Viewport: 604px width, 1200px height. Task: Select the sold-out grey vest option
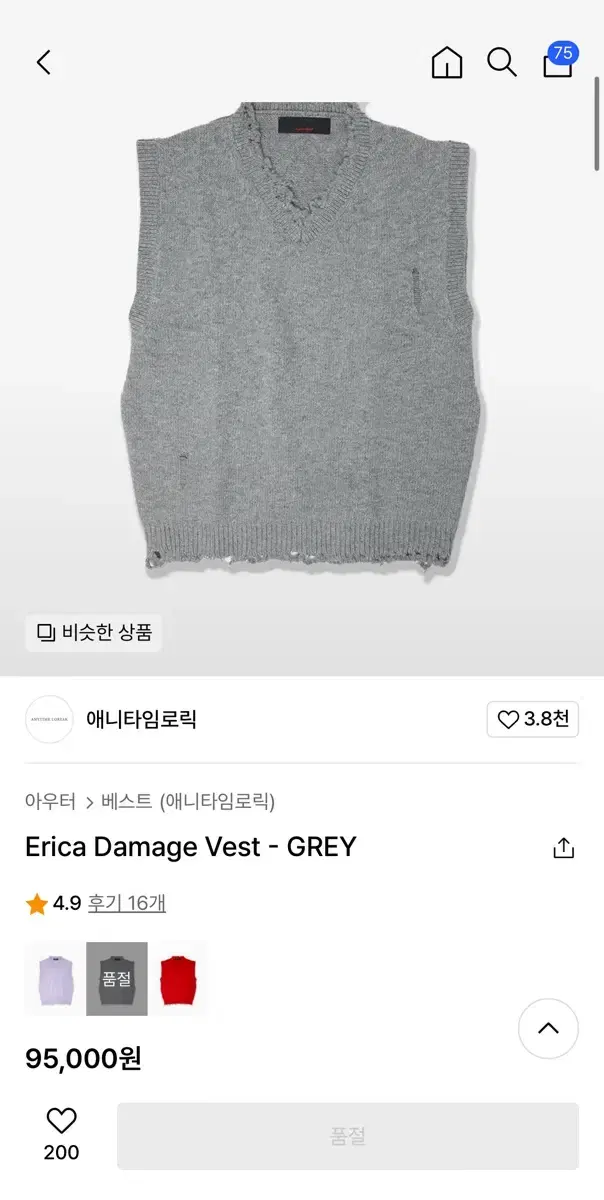point(117,978)
